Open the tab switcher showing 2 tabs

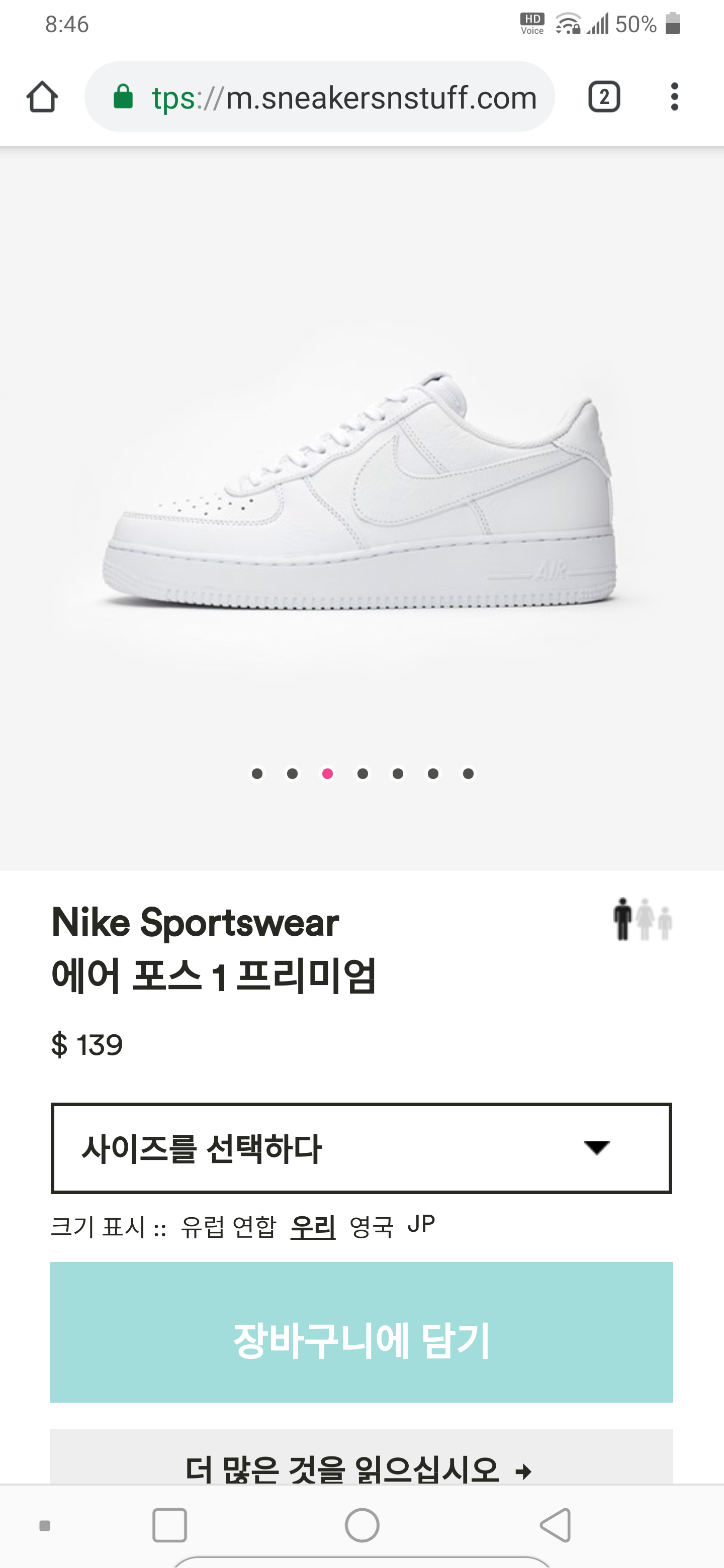point(603,97)
